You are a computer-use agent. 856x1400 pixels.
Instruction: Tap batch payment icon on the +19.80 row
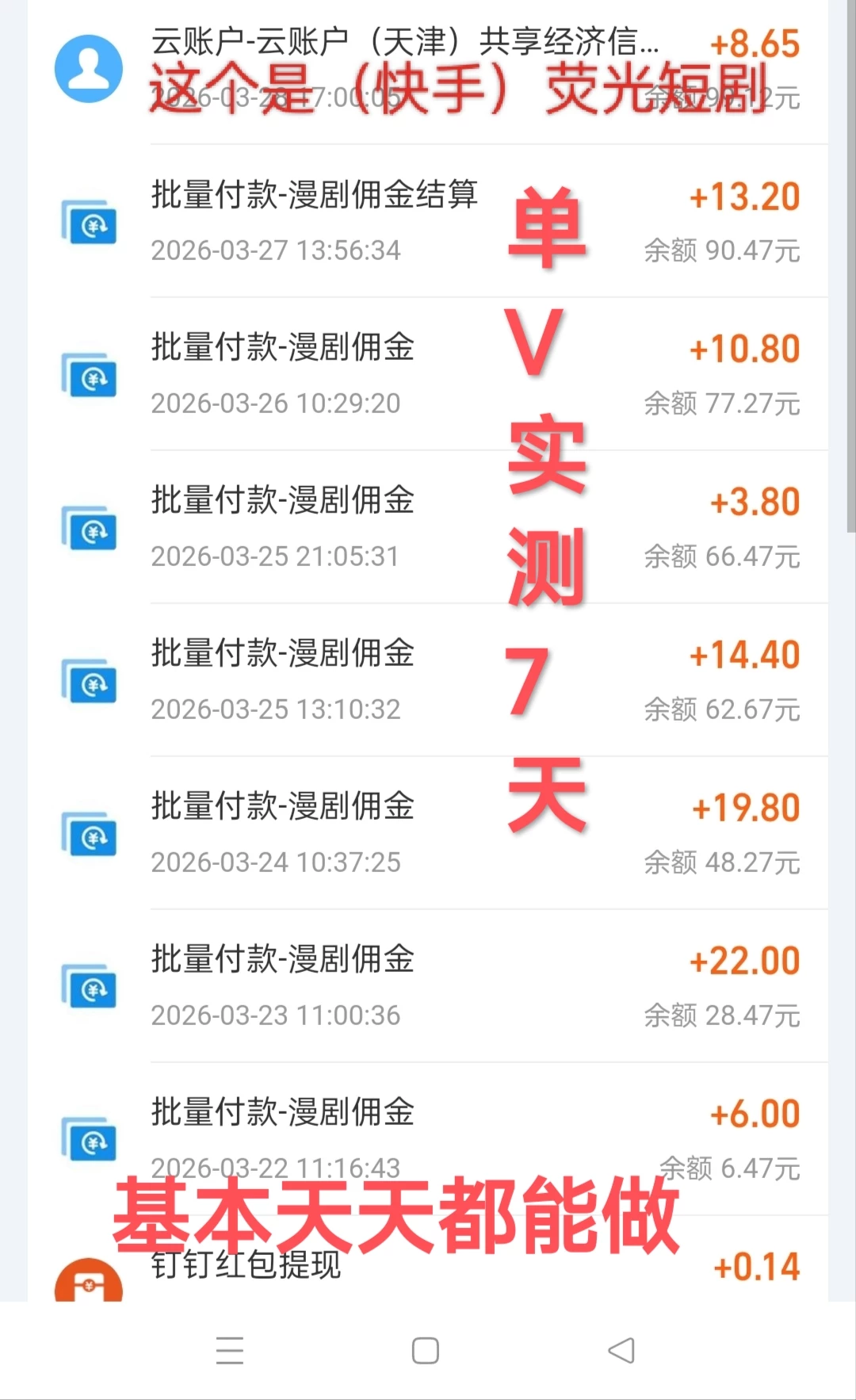(x=90, y=836)
